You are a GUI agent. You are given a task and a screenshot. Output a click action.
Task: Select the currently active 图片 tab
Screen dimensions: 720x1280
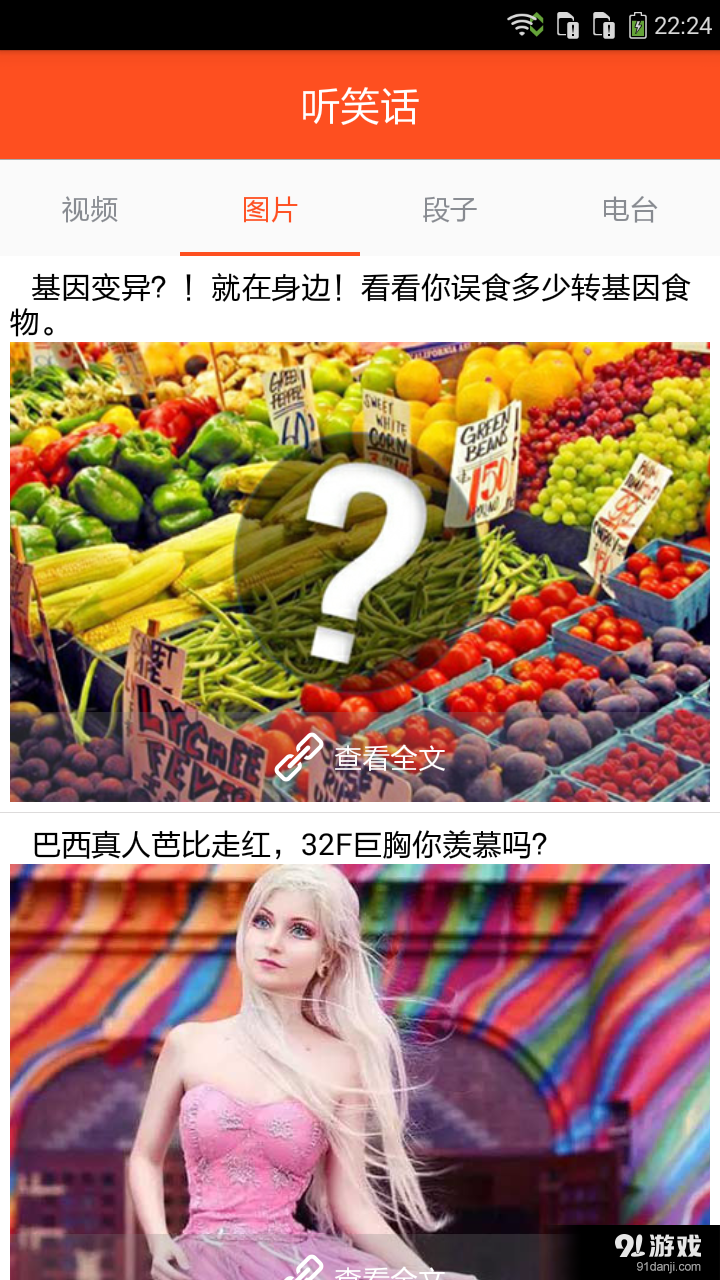(x=270, y=210)
